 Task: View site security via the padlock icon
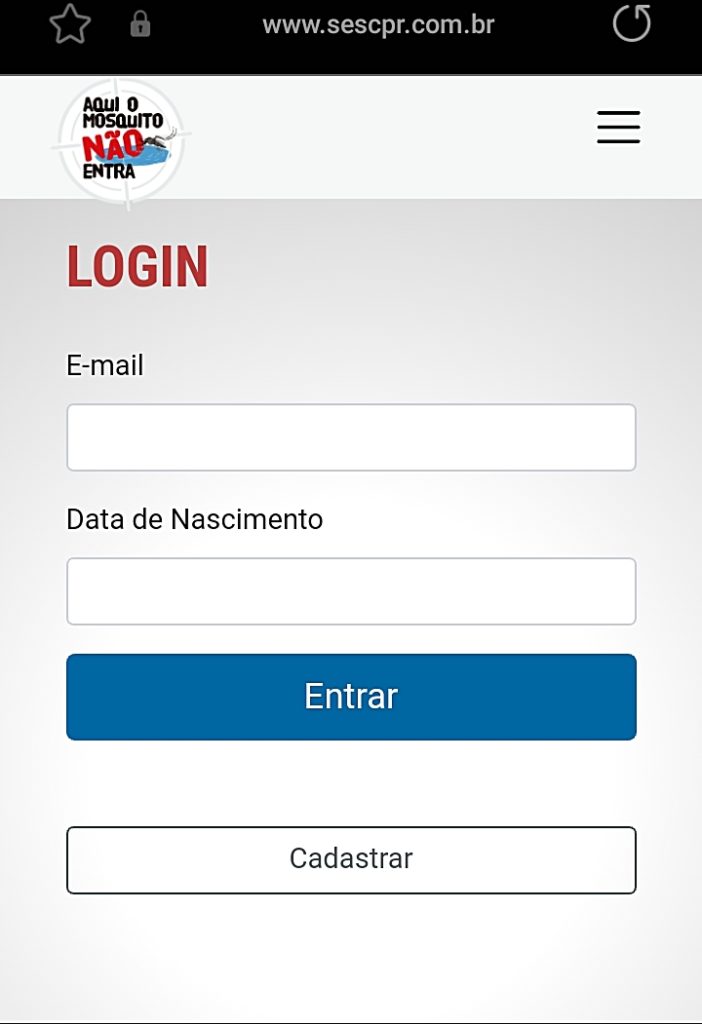coord(140,25)
